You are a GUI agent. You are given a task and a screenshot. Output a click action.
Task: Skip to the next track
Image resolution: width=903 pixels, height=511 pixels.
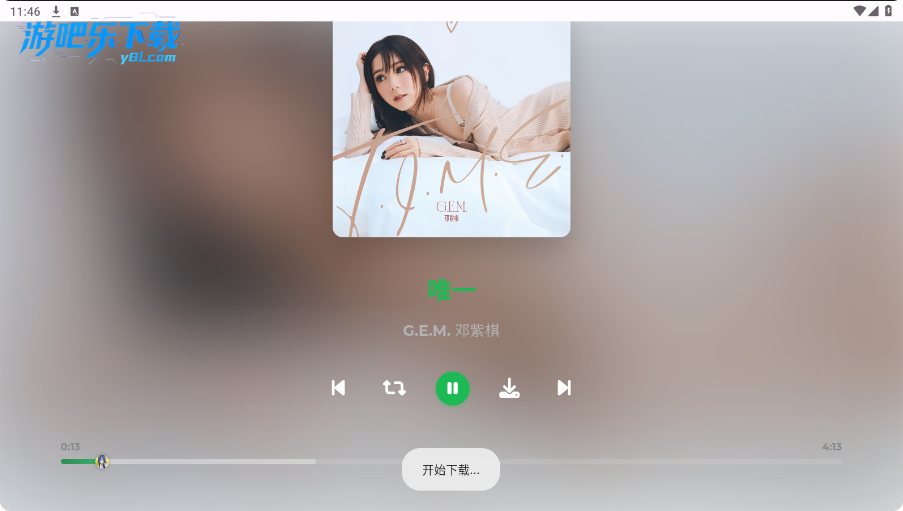[564, 388]
